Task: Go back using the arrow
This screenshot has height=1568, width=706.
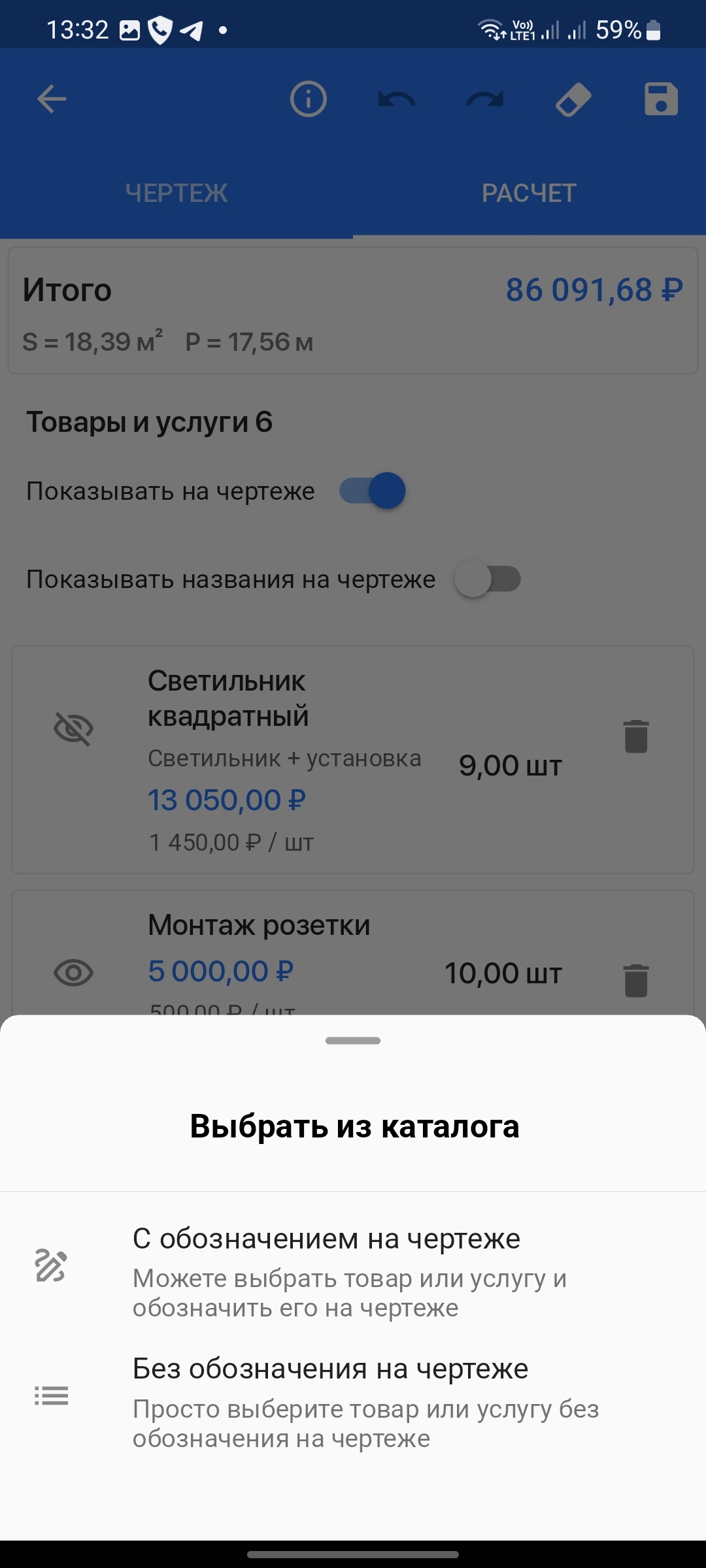Action: (52, 99)
